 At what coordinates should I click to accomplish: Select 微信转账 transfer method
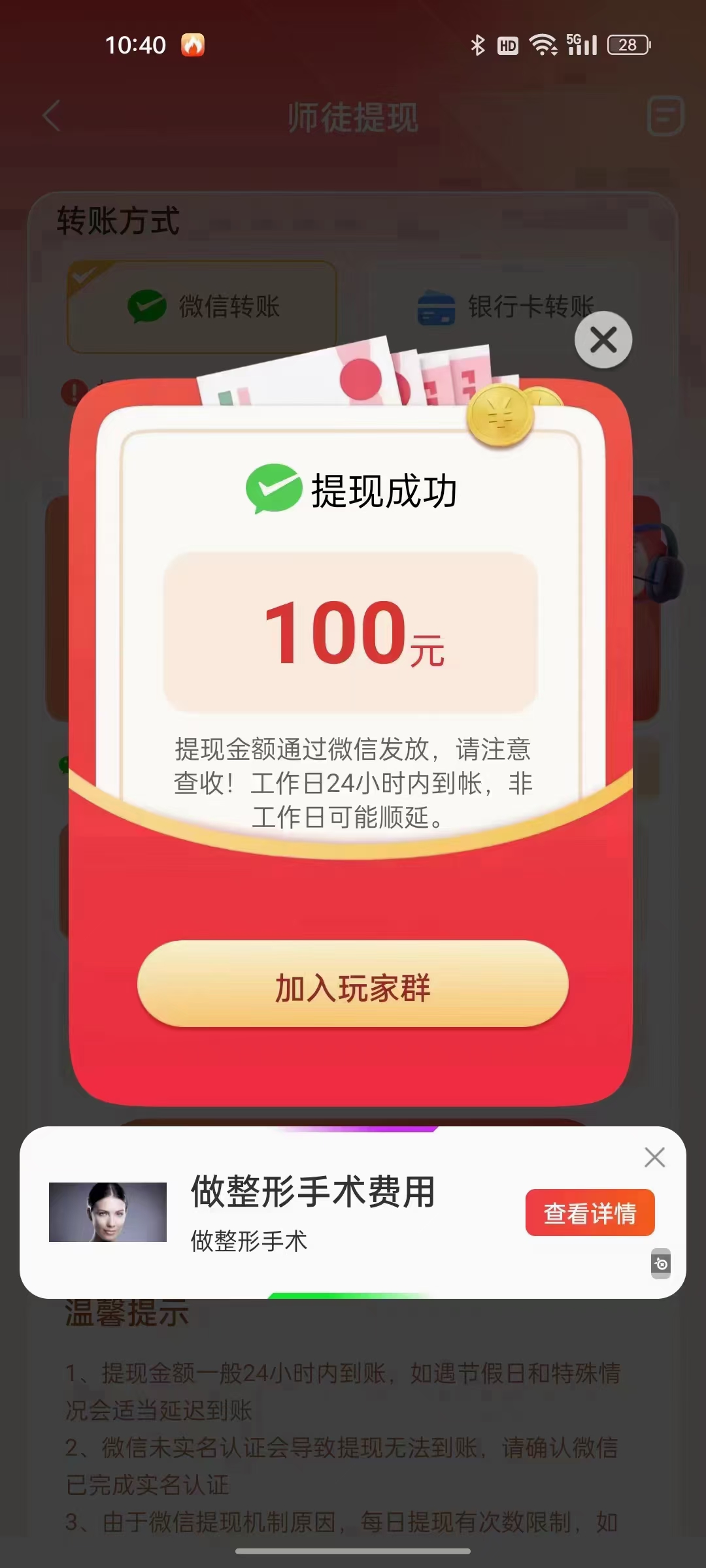pos(202,306)
